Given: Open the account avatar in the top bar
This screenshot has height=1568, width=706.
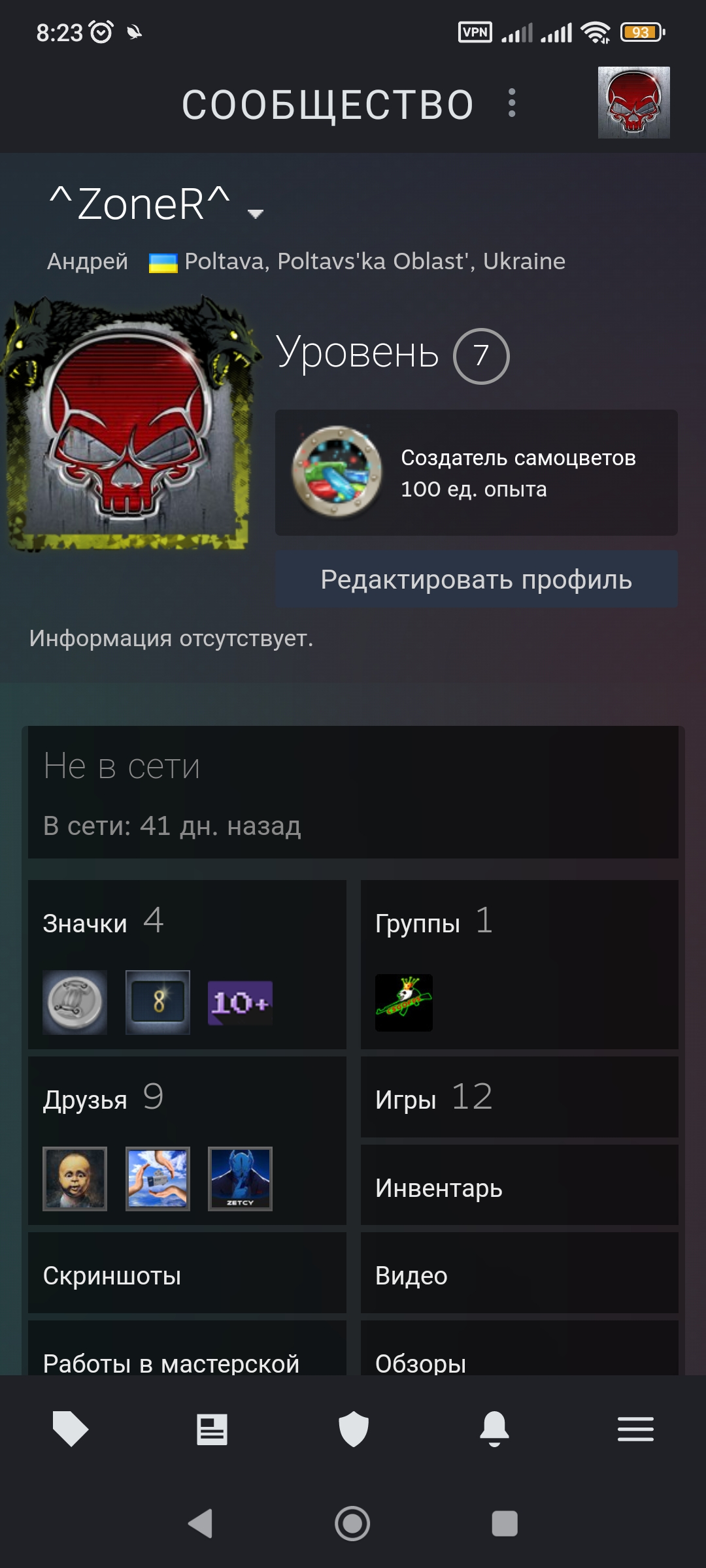Looking at the screenshot, I should click(x=633, y=102).
